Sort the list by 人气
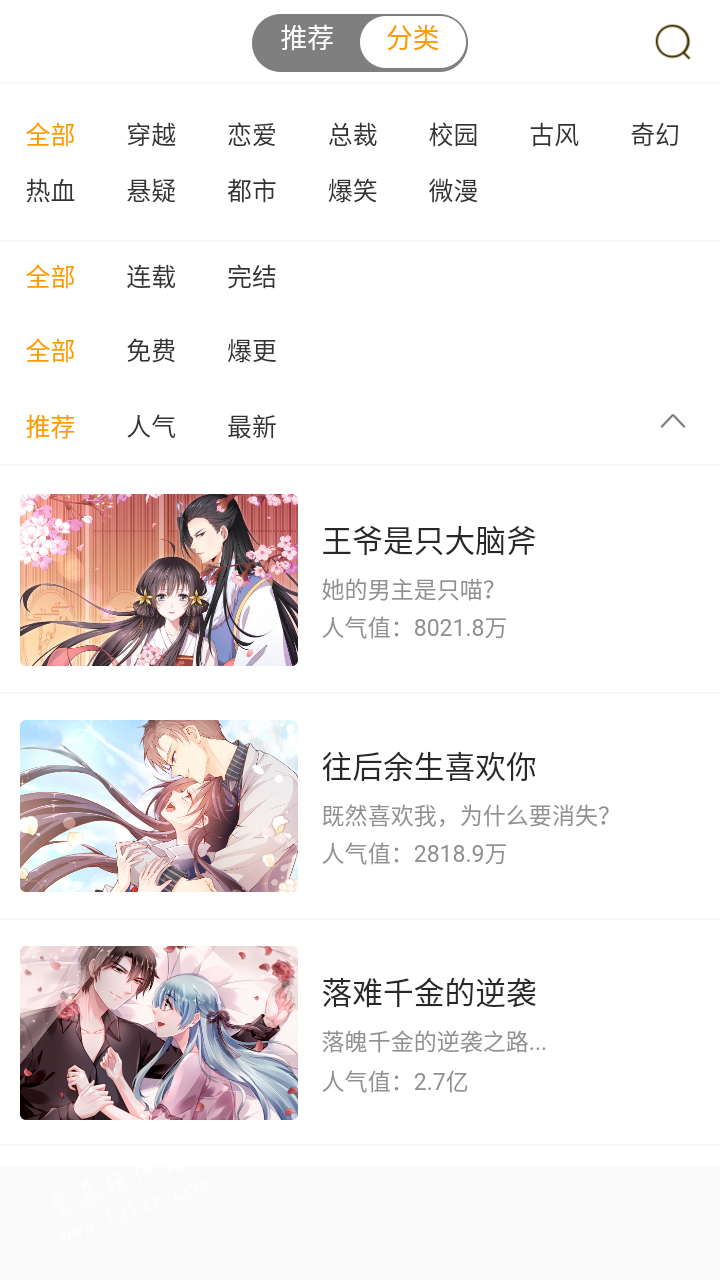Screen dimensions: 720x1280 click(x=151, y=427)
